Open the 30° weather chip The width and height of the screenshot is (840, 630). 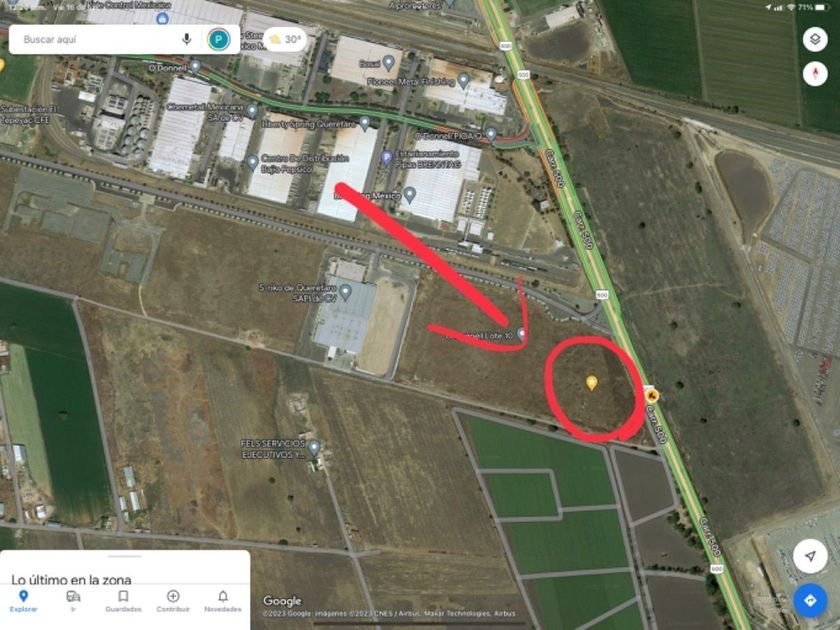tap(285, 39)
